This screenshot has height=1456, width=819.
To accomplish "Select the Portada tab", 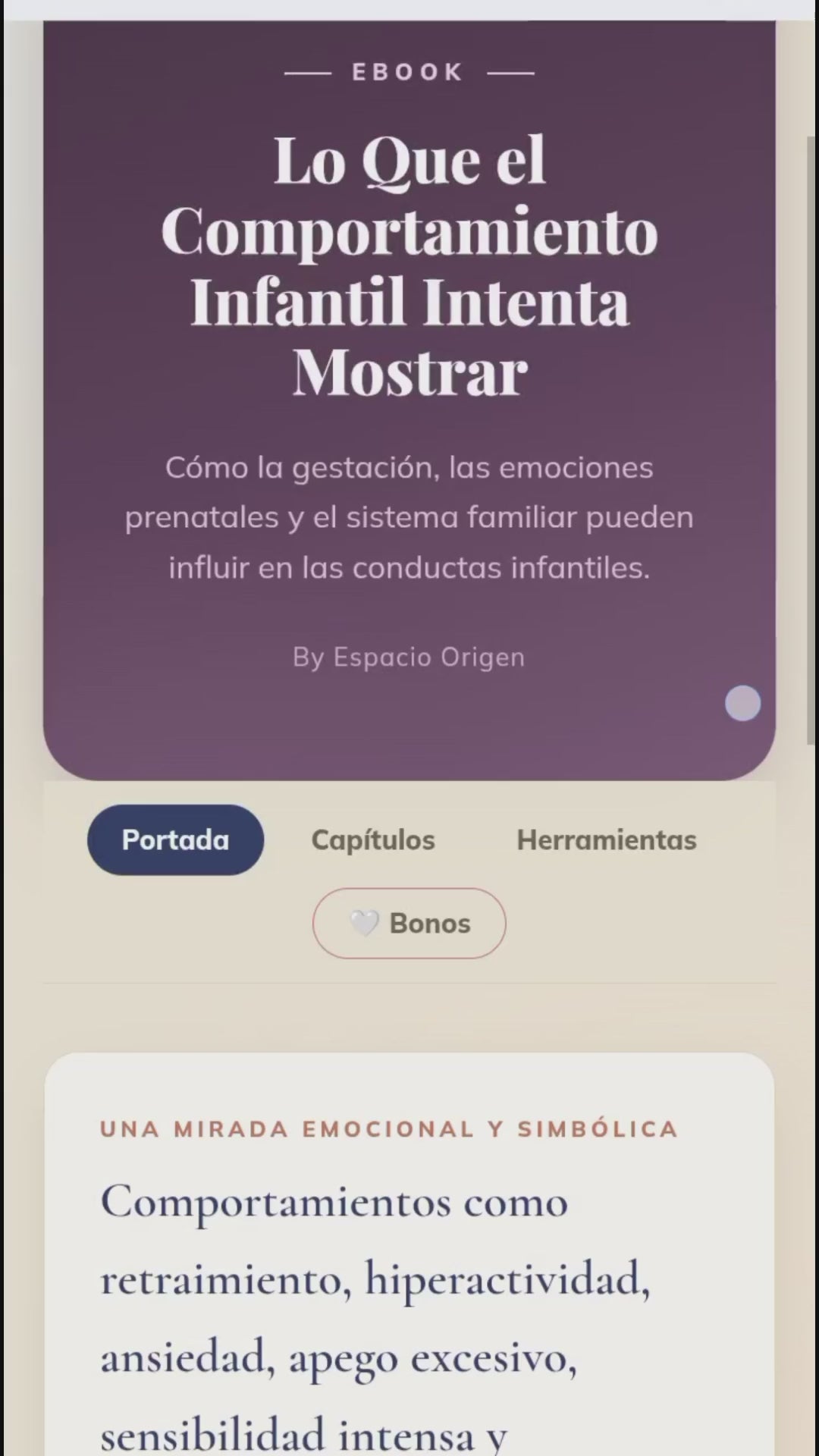I will pyautogui.click(x=175, y=839).
